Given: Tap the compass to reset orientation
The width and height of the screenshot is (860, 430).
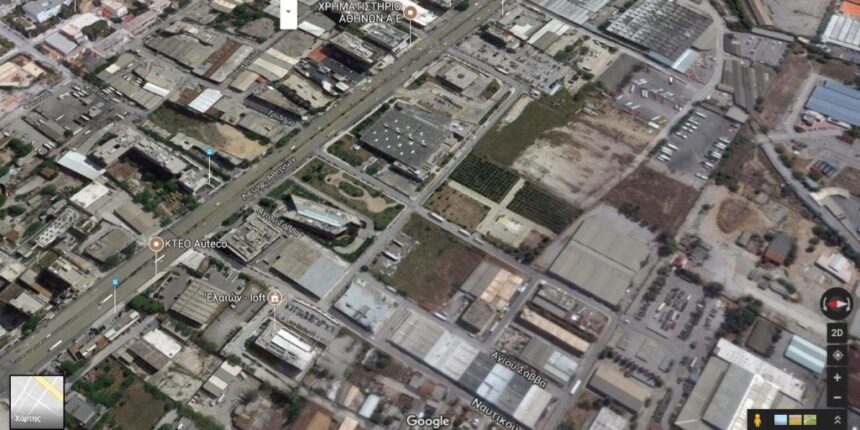Looking at the screenshot, I should click(x=836, y=303).
